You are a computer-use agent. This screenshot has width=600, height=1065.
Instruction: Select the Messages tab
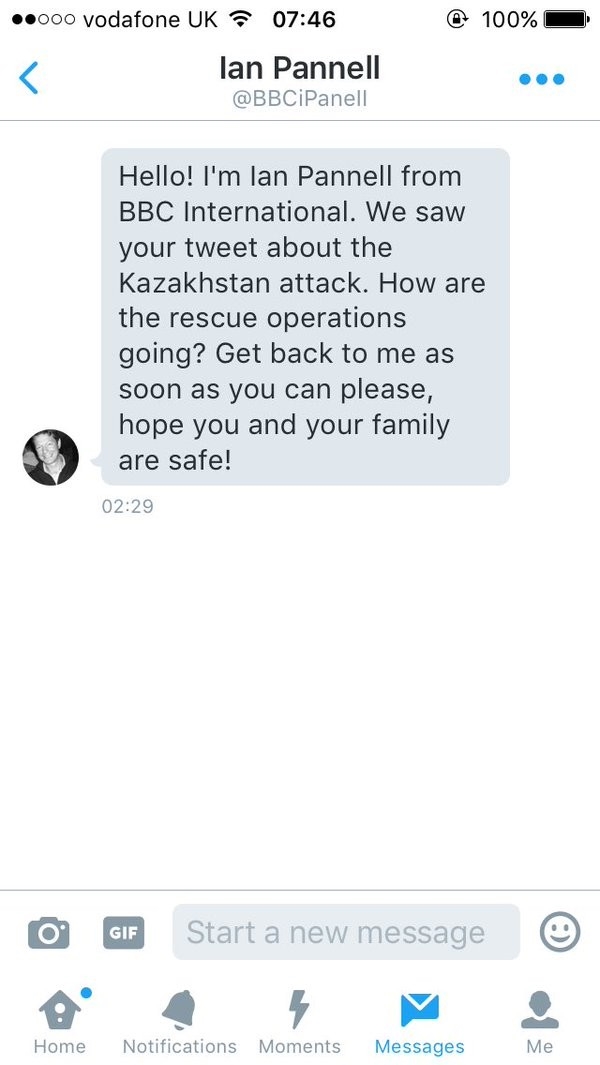coord(419,1022)
